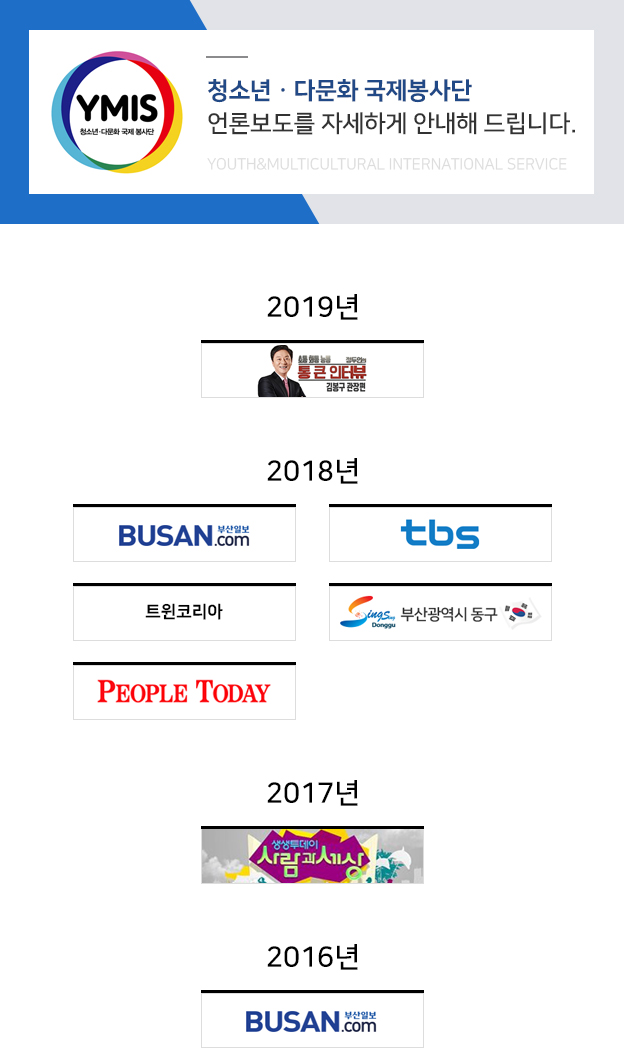Screen dimensions: 625x1048
Task: Open the 2019 톡 큰 인터뷰 김봉구 관장편 tile
Action: click(312, 370)
